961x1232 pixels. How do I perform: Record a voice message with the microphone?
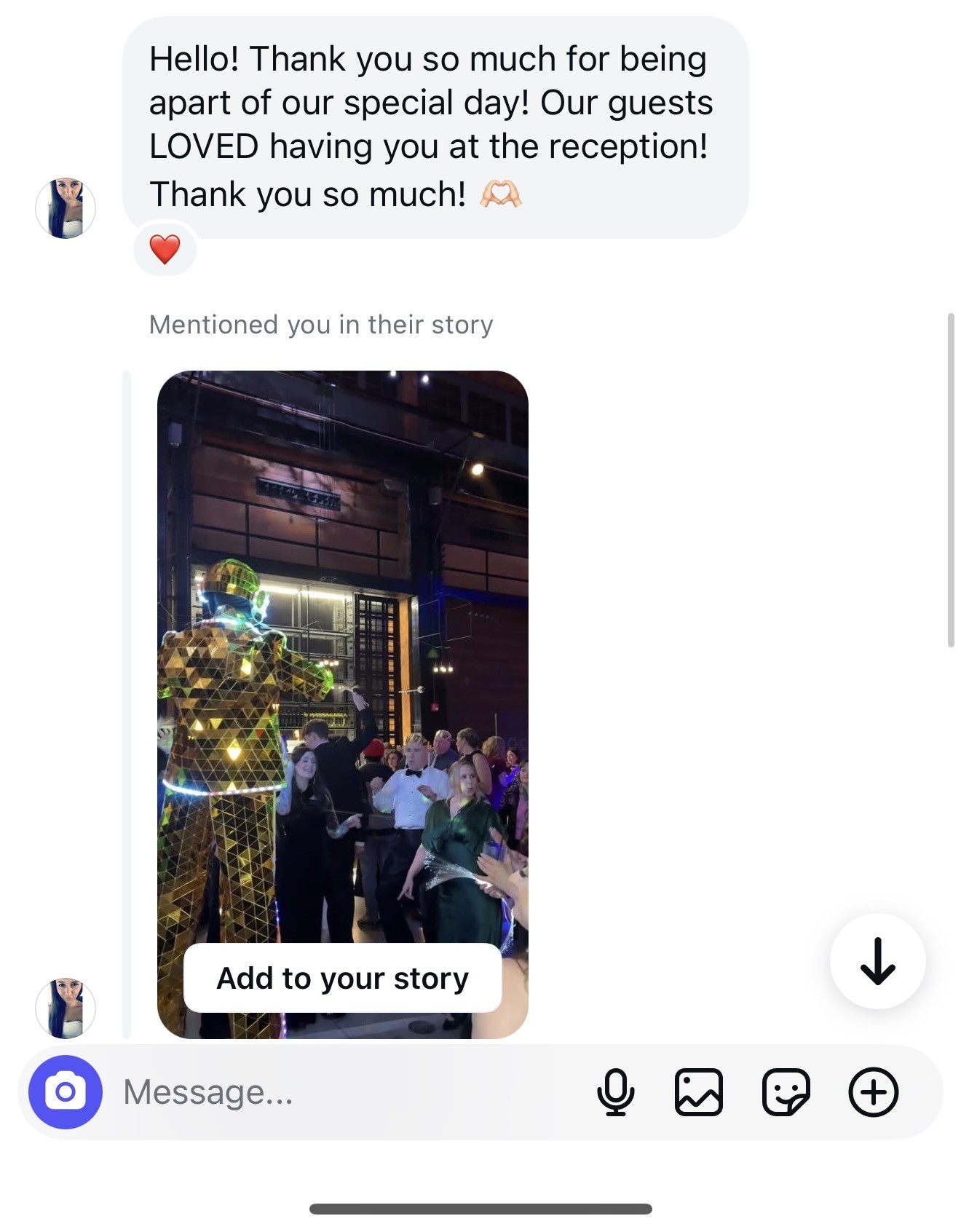click(x=615, y=1091)
